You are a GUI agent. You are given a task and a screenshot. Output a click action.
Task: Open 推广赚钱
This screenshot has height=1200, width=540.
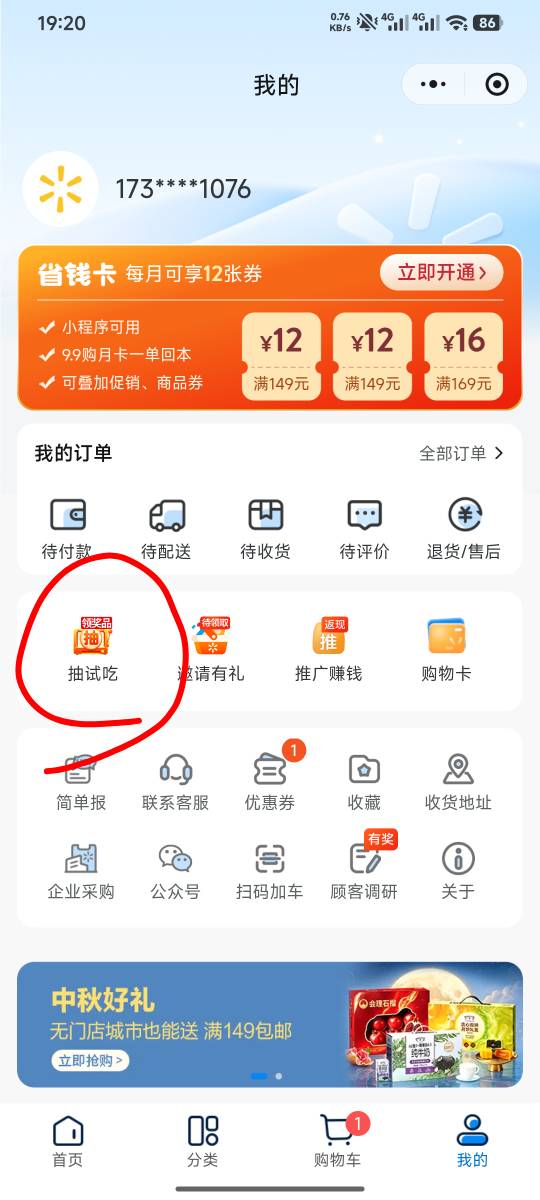coord(328,650)
